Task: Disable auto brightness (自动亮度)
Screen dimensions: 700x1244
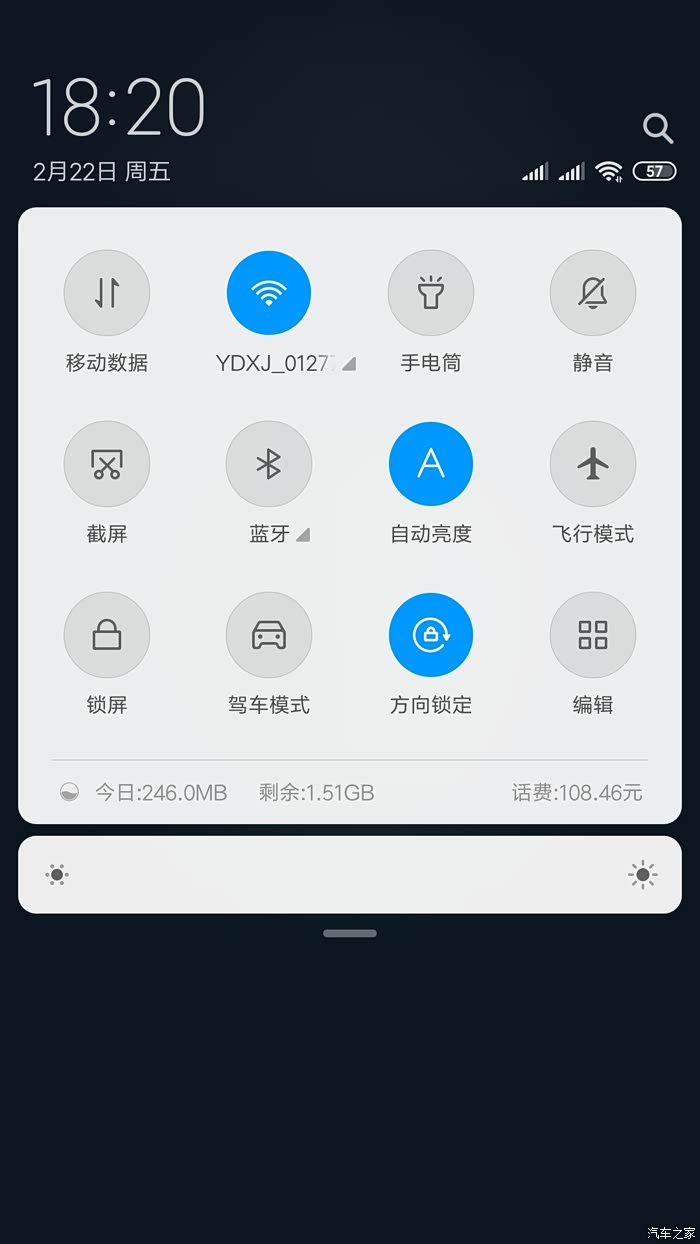Action: [x=431, y=464]
